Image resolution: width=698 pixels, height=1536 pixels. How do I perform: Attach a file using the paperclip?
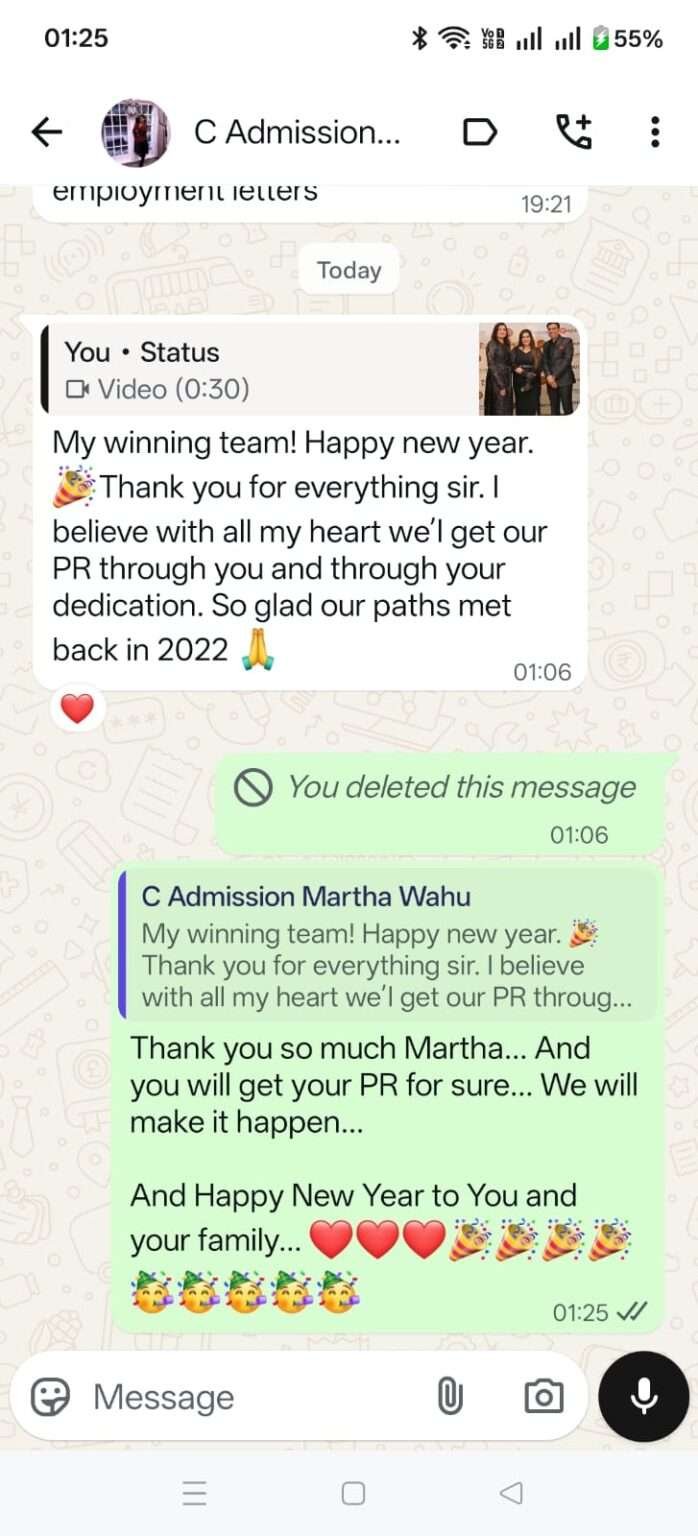coord(450,1396)
